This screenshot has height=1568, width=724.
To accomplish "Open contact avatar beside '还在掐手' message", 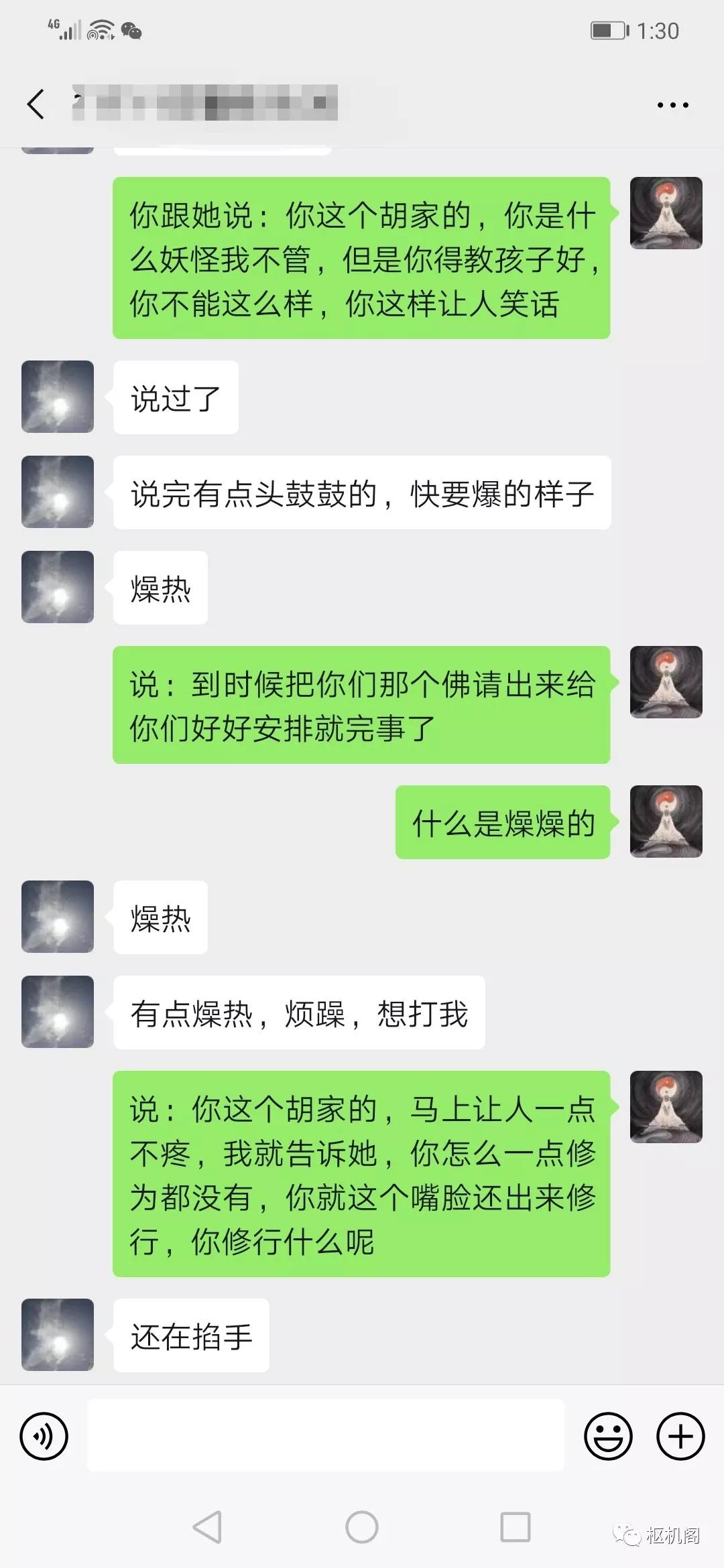I will pyautogui.click(x=58, y=1335).
